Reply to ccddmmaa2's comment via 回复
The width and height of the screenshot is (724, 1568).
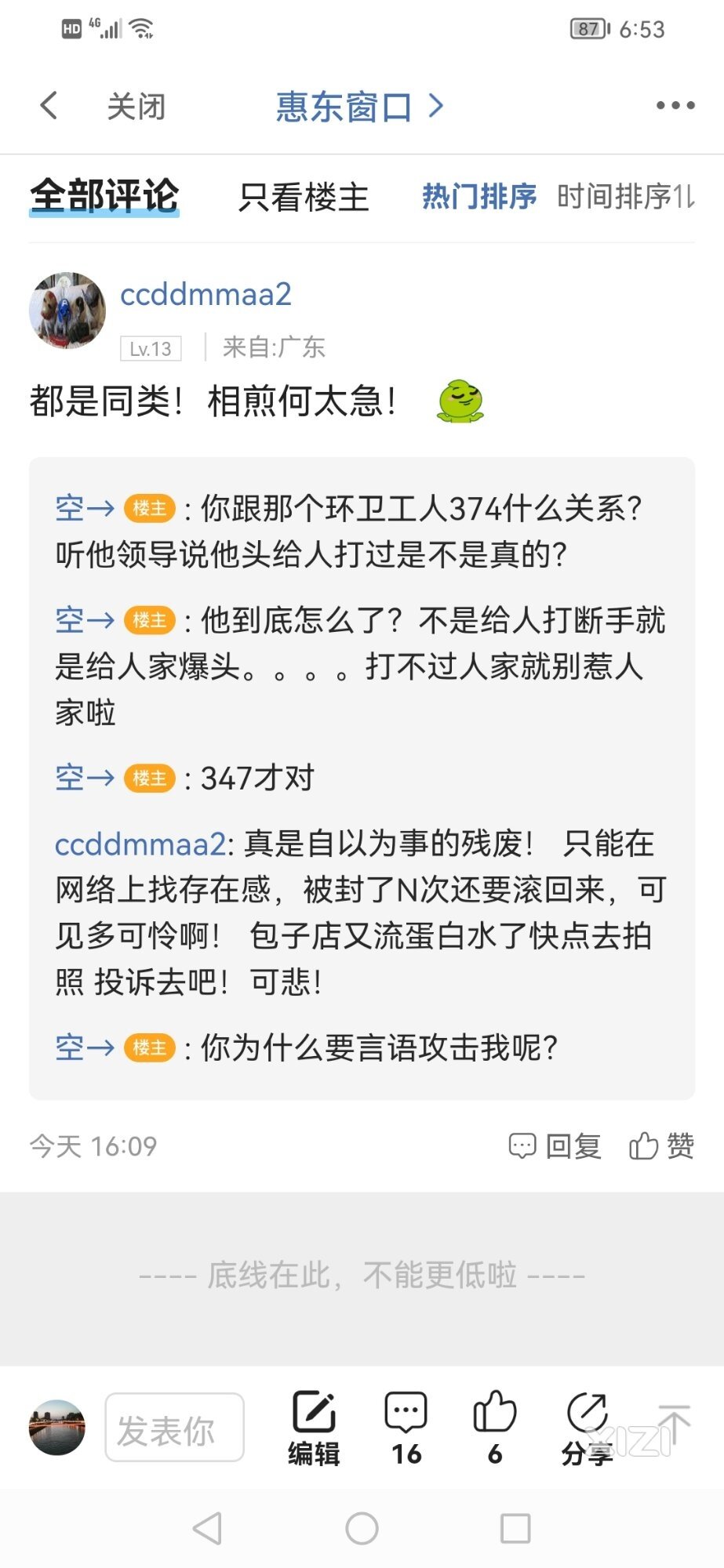555,1146
